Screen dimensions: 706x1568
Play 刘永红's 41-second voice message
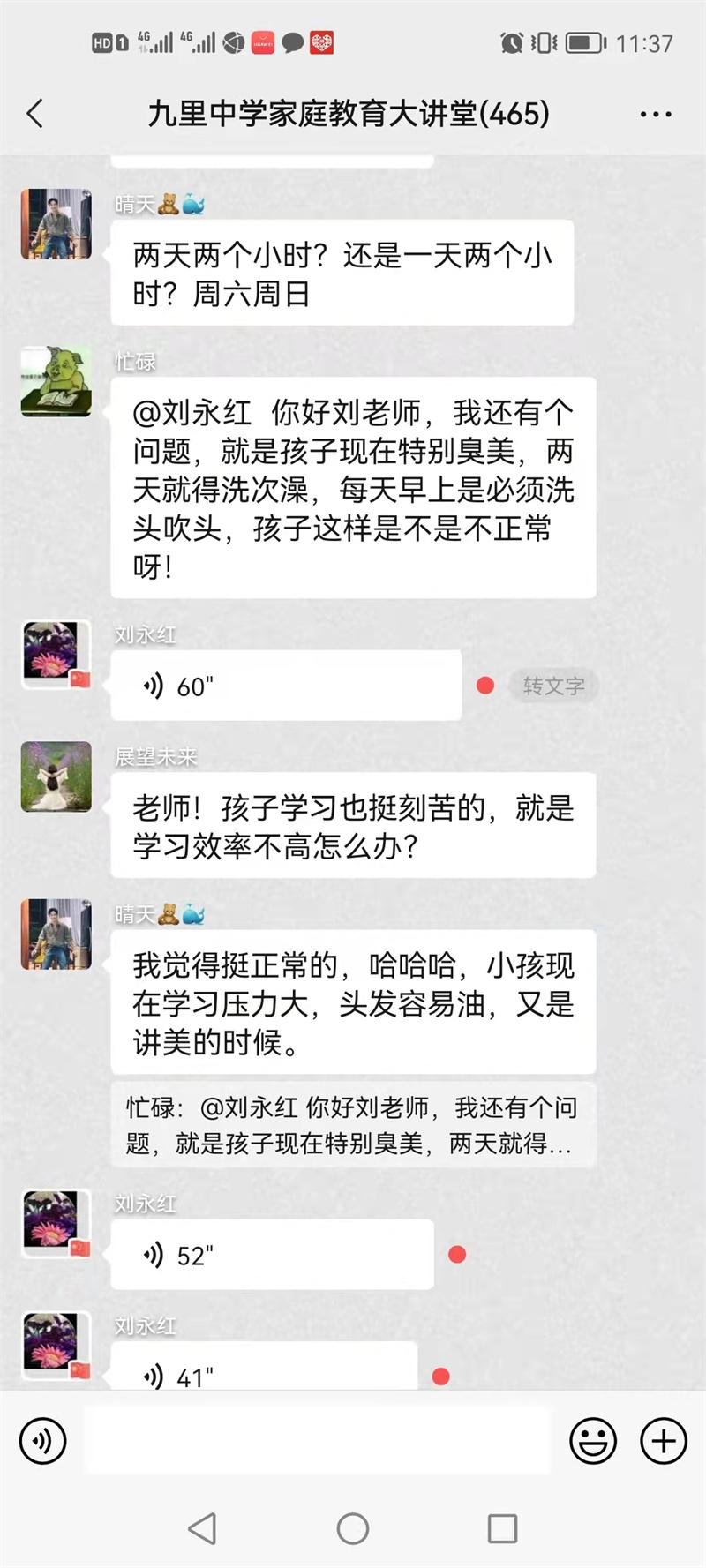(x=263, y=1370)
